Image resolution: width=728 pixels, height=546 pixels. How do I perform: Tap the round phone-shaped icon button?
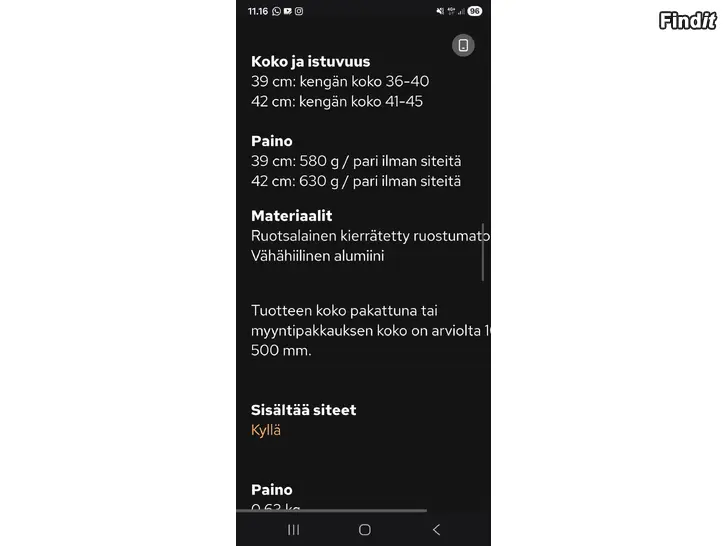pos(463,45)
